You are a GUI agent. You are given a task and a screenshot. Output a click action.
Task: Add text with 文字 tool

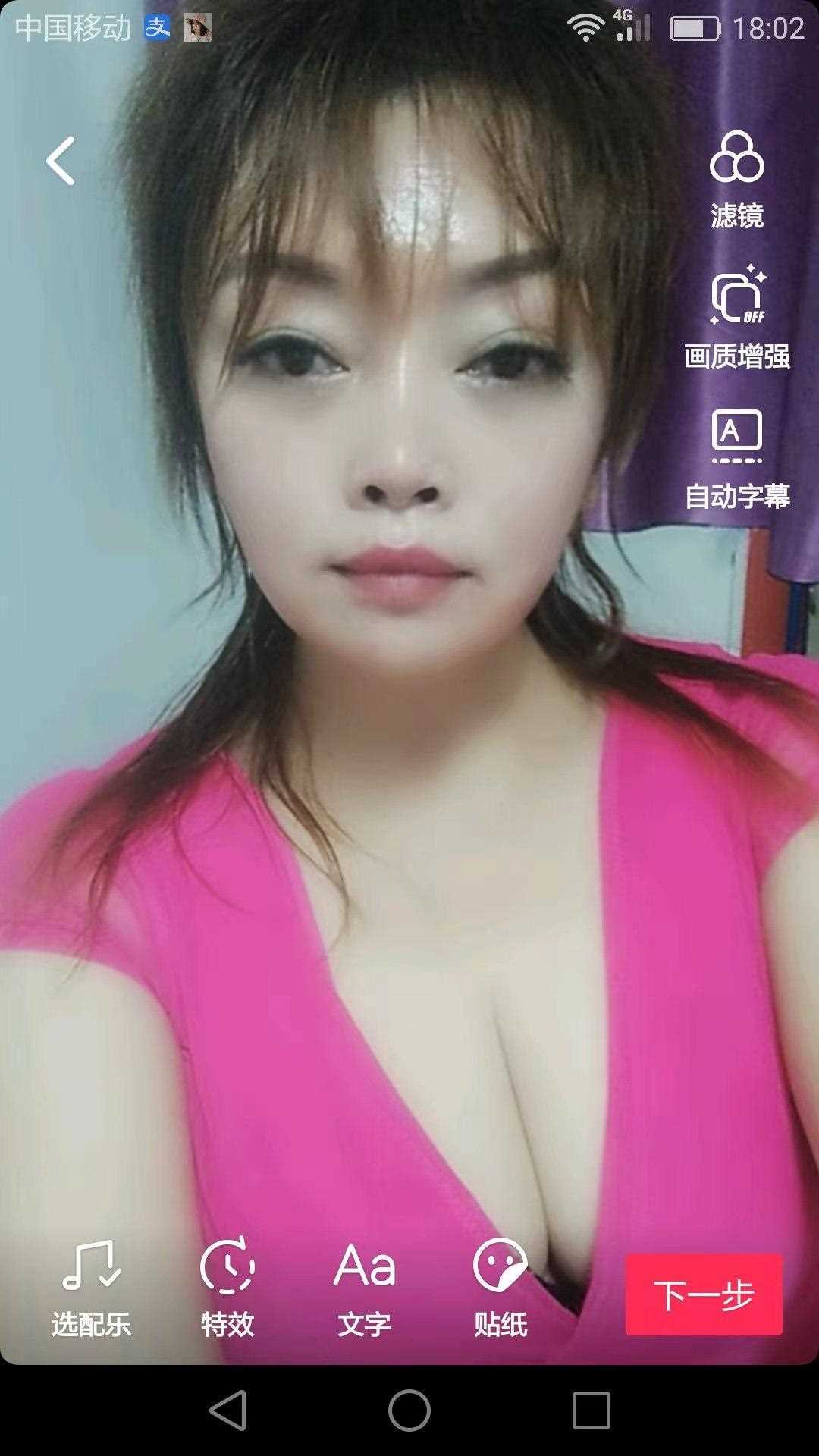pos(364,1289)
